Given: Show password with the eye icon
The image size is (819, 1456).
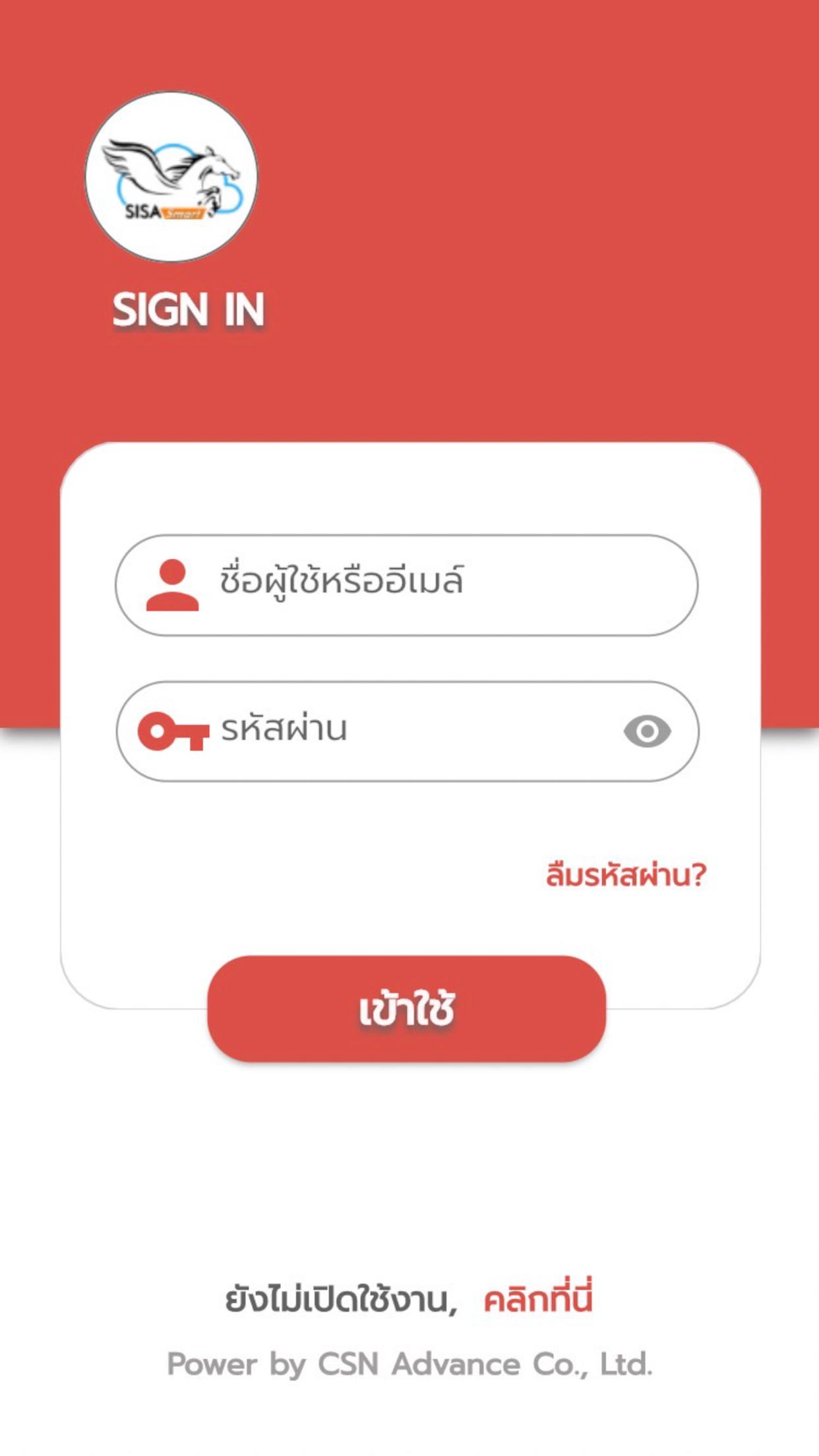Looking at the screenshot, I should [647, 731].
